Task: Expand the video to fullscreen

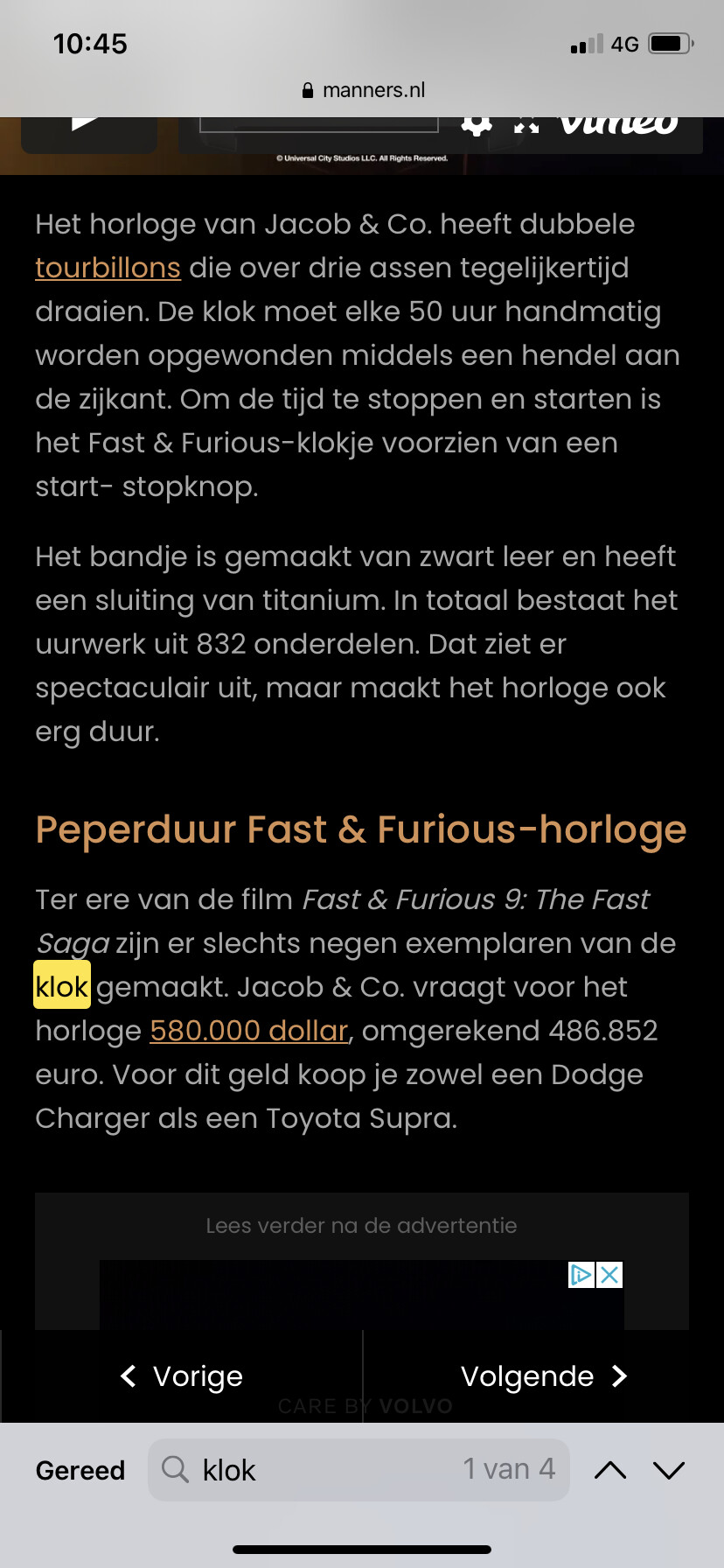Action: click(x=526, y=125)
